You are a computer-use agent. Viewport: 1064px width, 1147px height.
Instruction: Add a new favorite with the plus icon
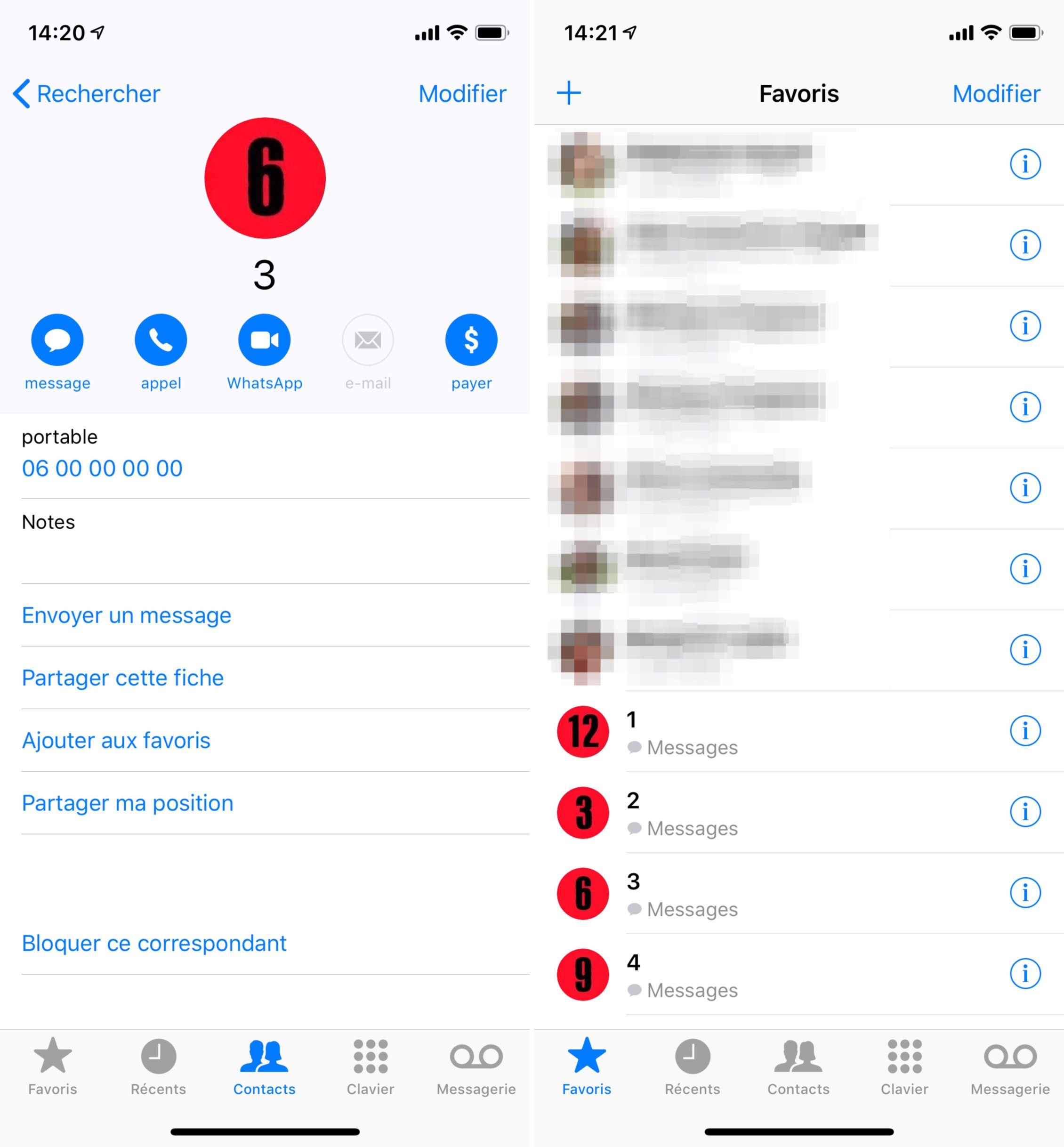pyautogui.click(x=569, y=93)
